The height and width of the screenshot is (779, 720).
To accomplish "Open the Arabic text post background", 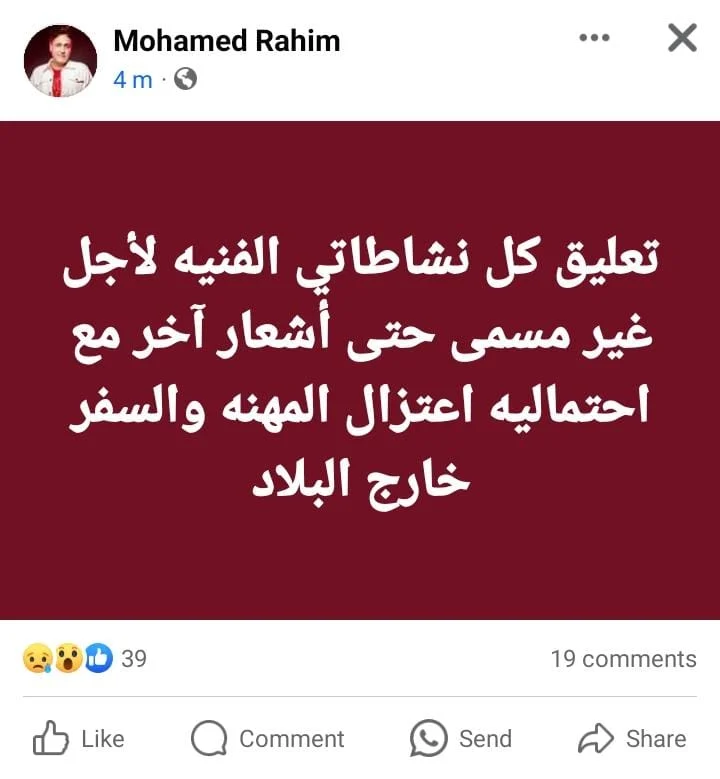I will (360, 370).
